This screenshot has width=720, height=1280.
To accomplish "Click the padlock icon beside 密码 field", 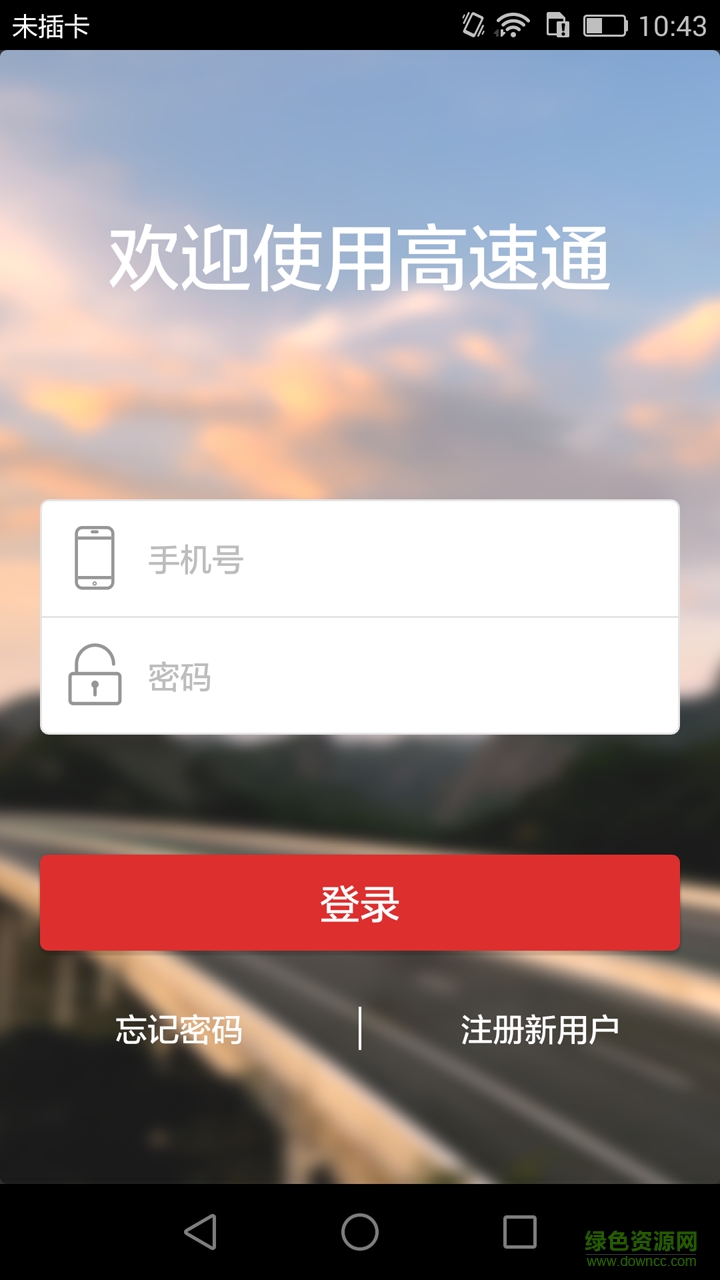I will (93, 677).
